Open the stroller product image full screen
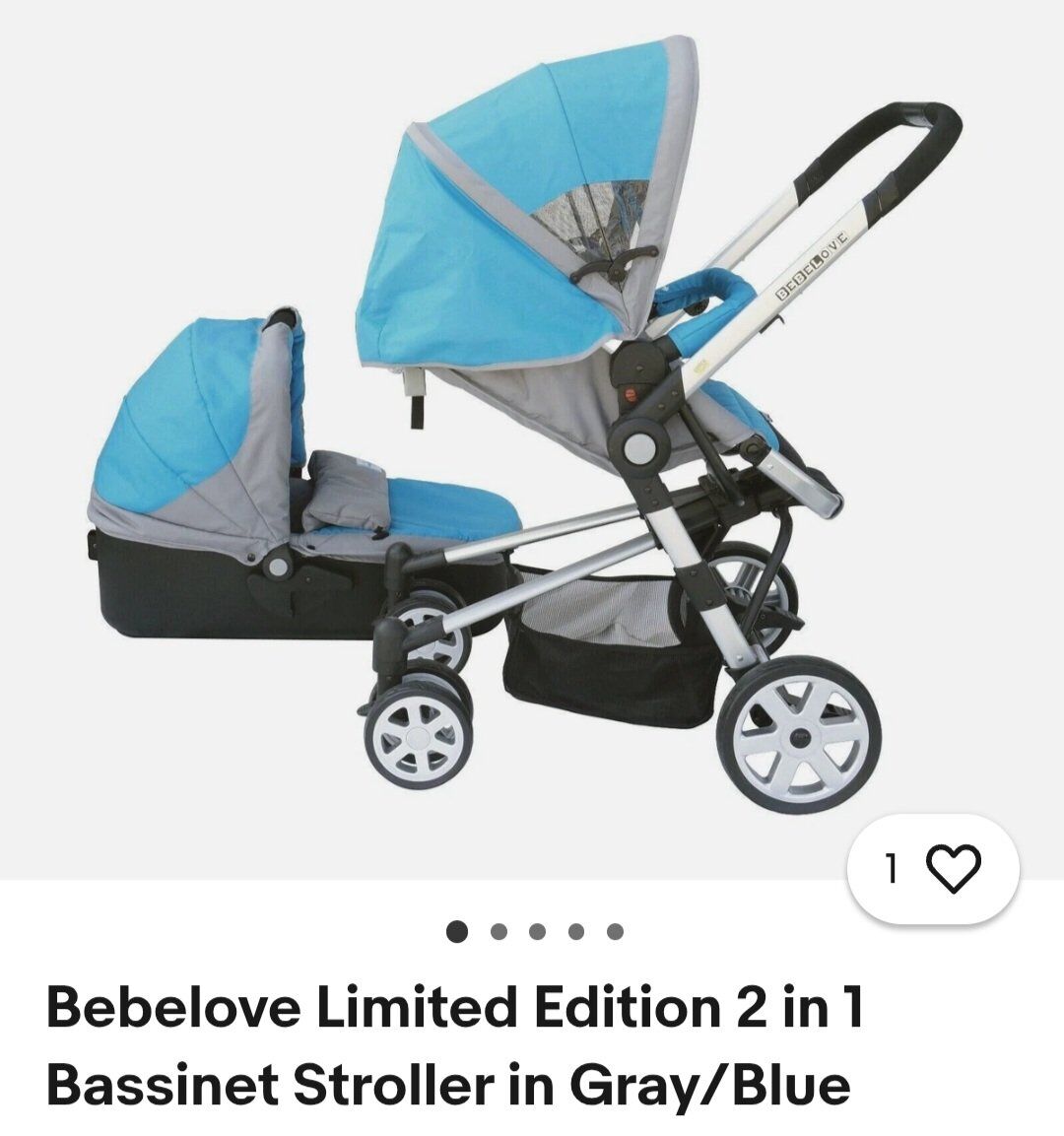Screen dimensions: 1064x1136 [532, 434]
